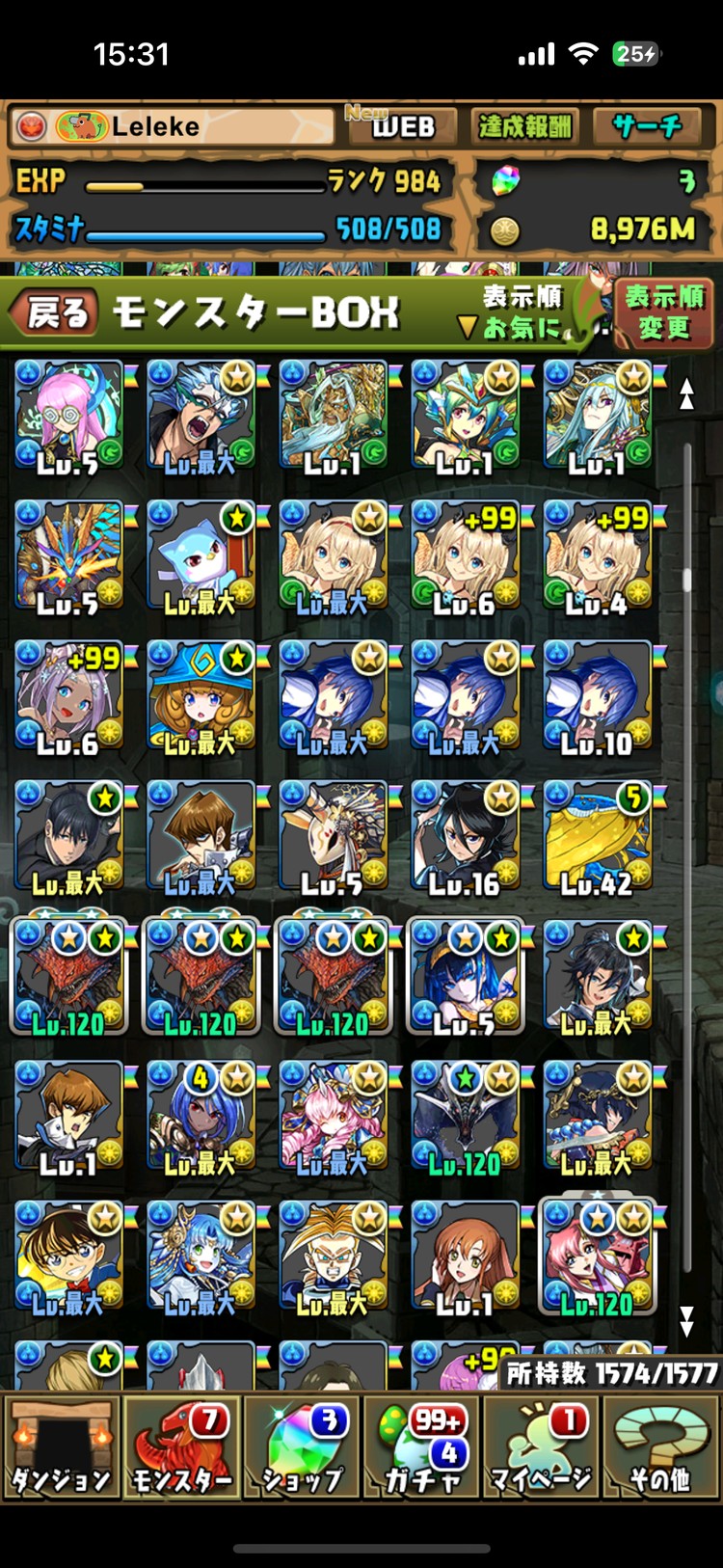Select the blue witch-hat monster
The image size is (723, 1568).
pos(201,697)
